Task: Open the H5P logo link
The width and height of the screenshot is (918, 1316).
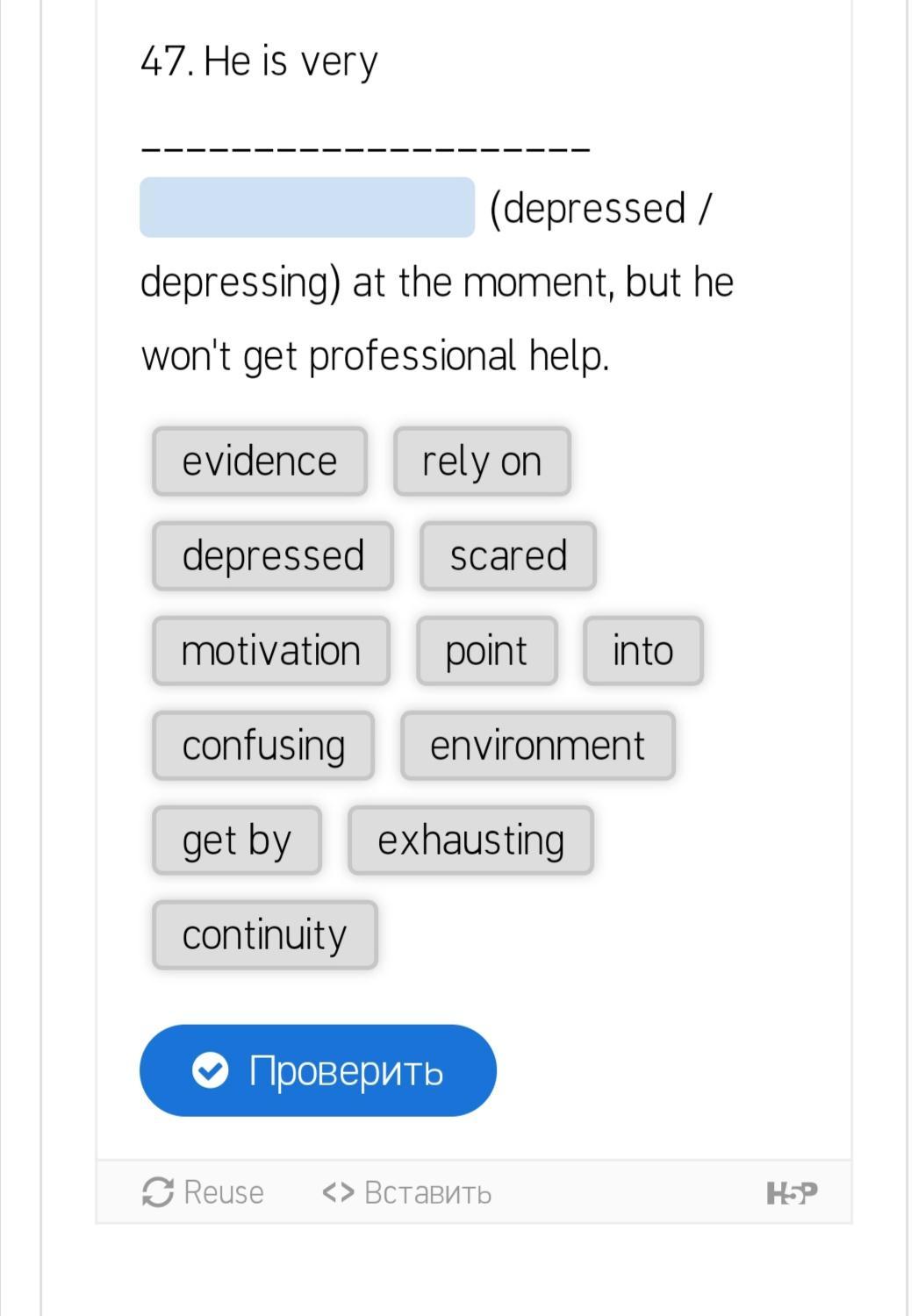Action: coord(792,1192)
